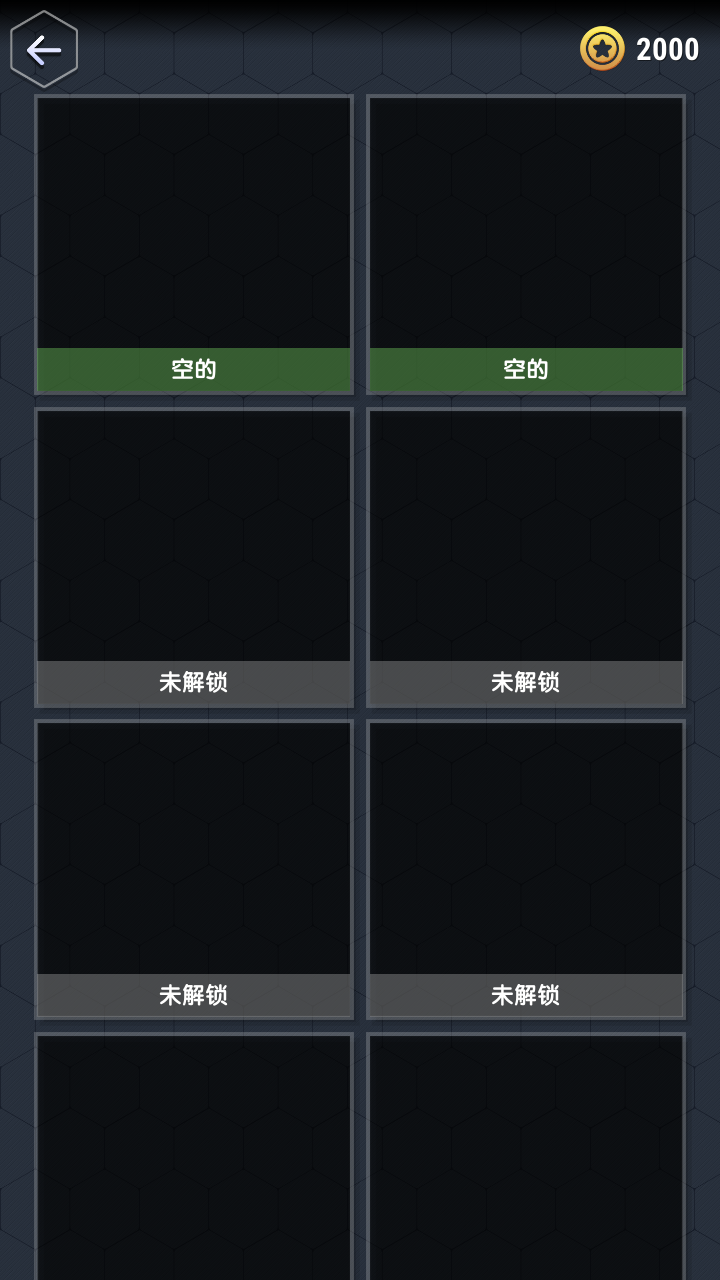Click the coin count showing 2000
The height and width of the screenshot is (1280, 720).
point(665,48)
